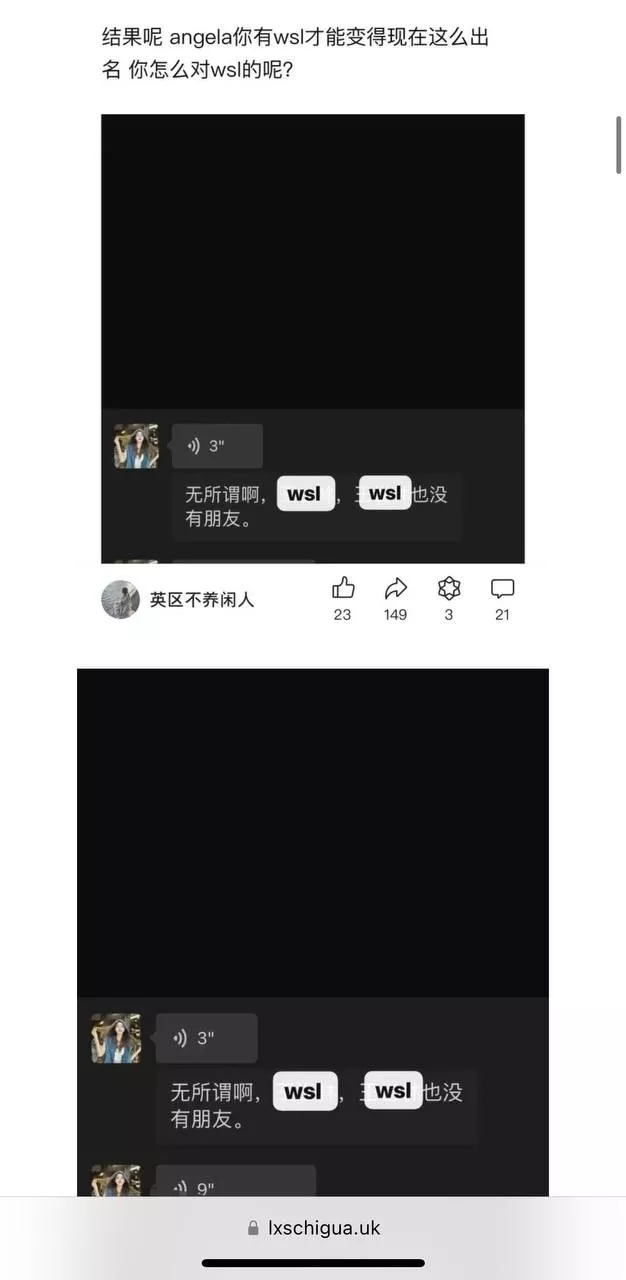Tap the lxschigua.uk address bar
626x1280 pixels.
click(313, 1228)
